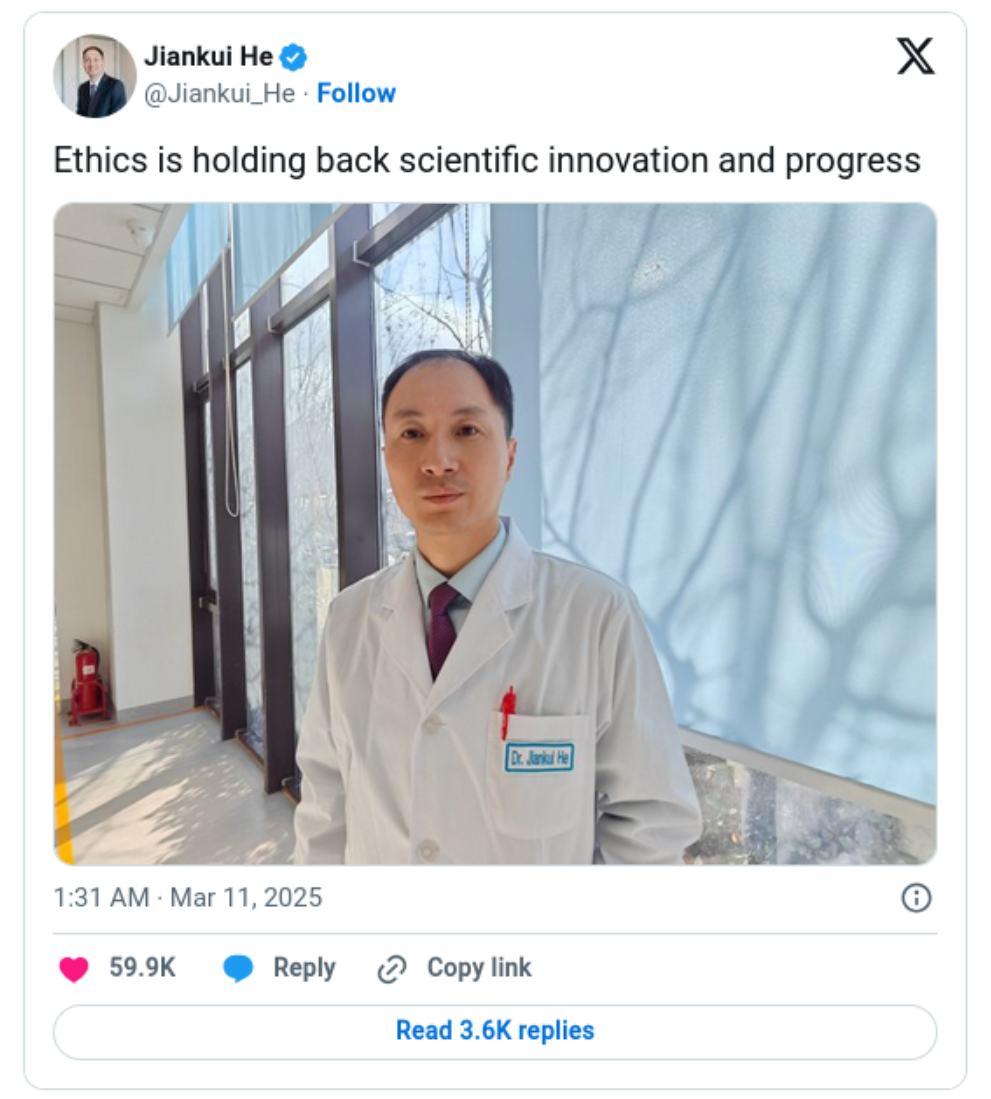
Task: Open the info icon beside the date
Action: [915, 898]
